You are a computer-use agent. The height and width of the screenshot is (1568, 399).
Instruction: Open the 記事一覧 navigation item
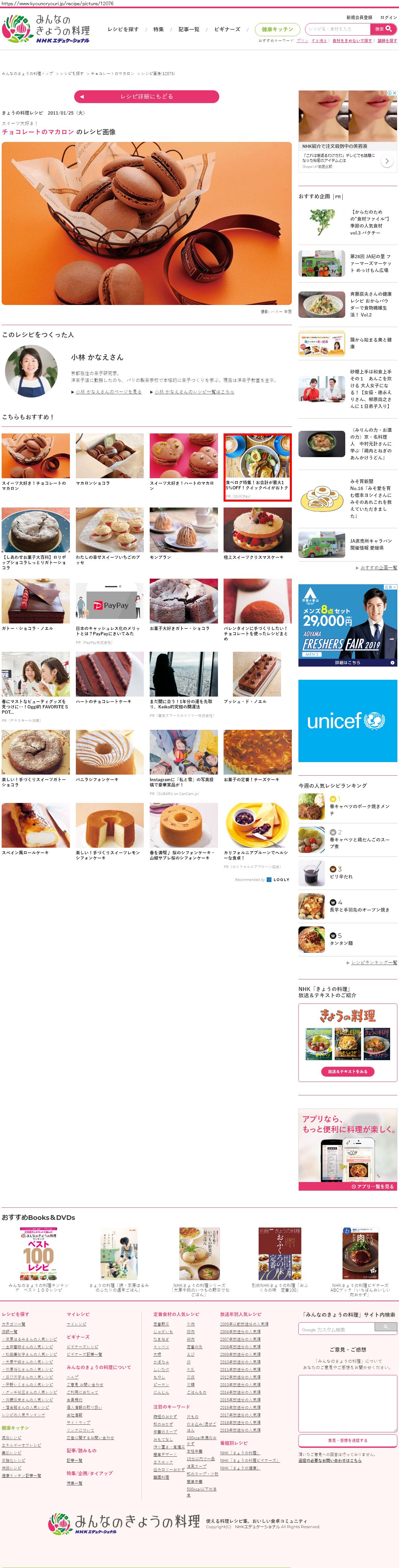coord(188,29)
